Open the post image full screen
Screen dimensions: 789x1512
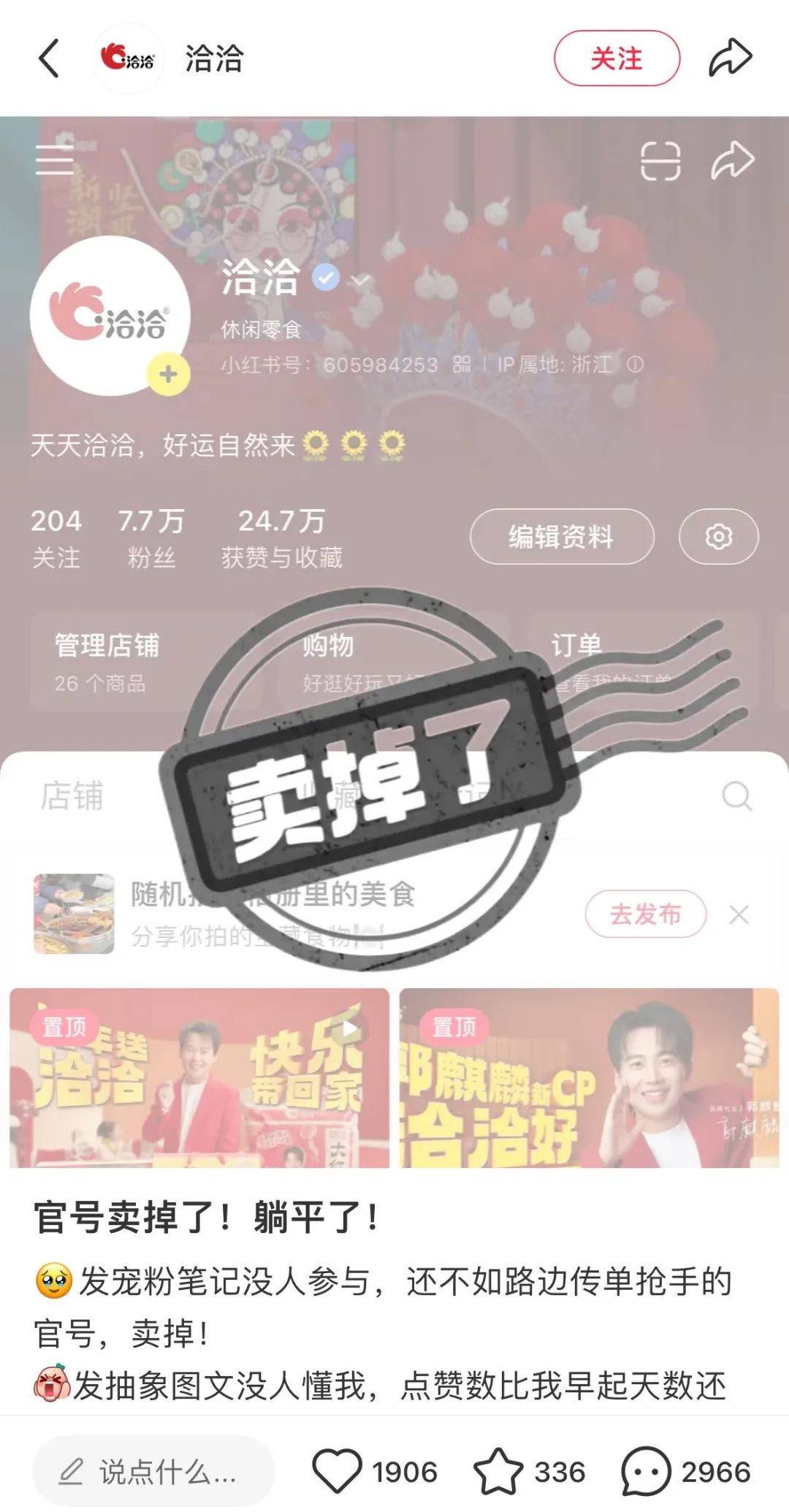click(x=394, y=643)
